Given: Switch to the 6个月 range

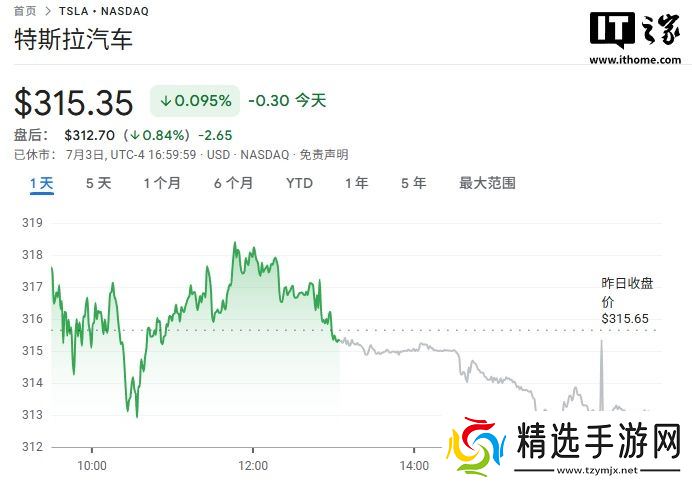Looking at the screenshot, I should [x=233, y=183].
